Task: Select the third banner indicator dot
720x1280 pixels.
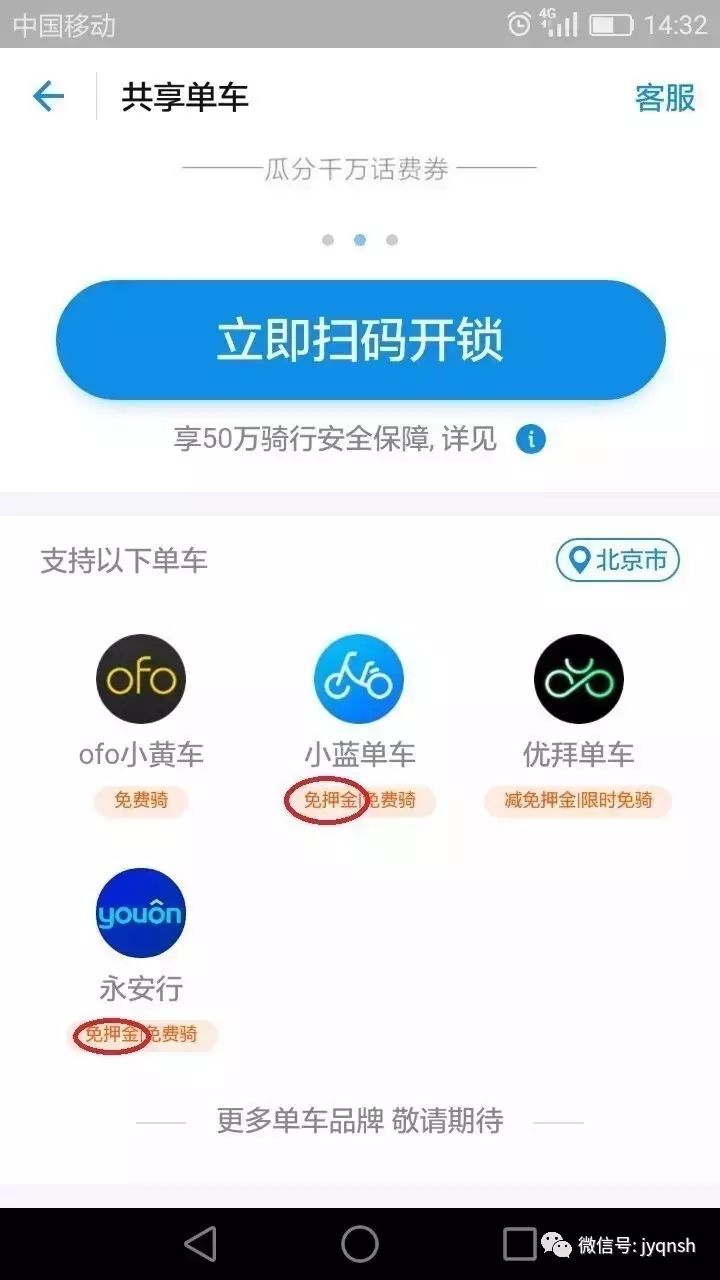Action: 389,239
